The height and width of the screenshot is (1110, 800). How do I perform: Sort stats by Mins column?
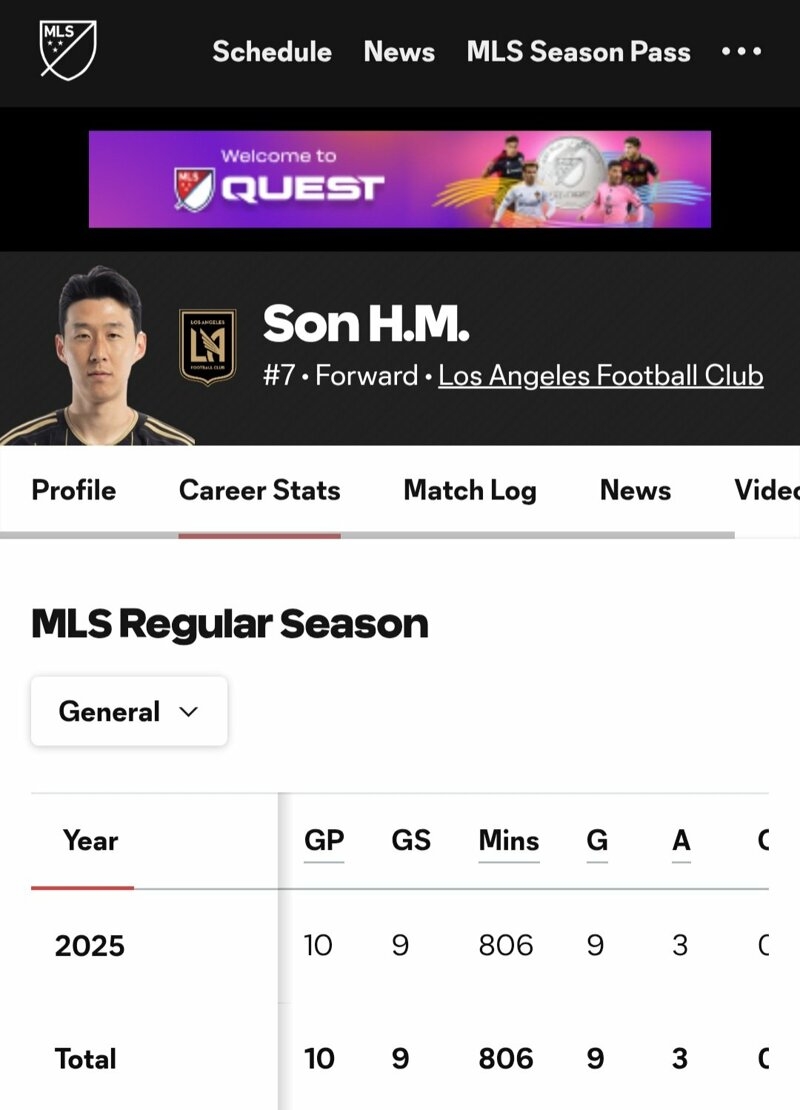pos(508,841)
